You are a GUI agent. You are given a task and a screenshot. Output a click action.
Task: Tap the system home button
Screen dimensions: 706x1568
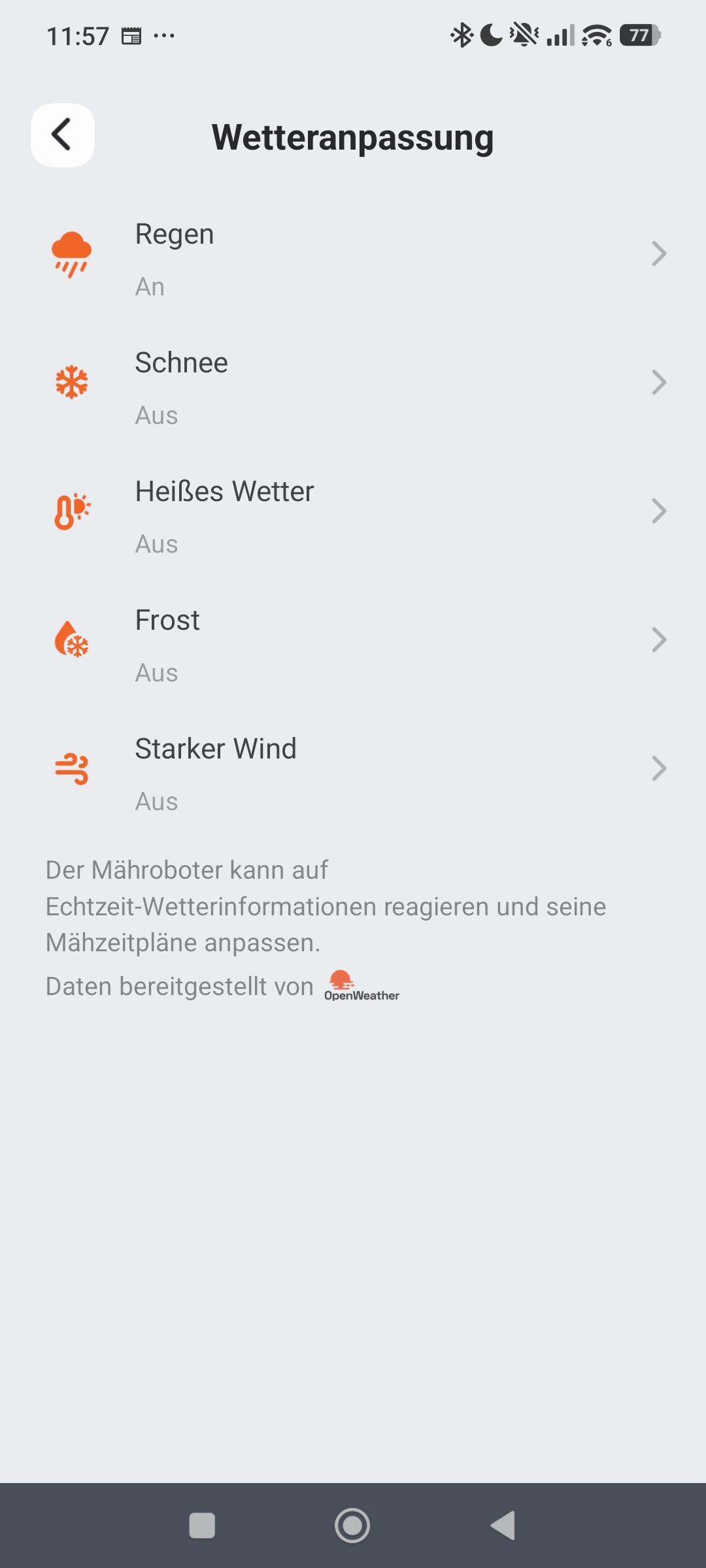tap(352, 1526)
